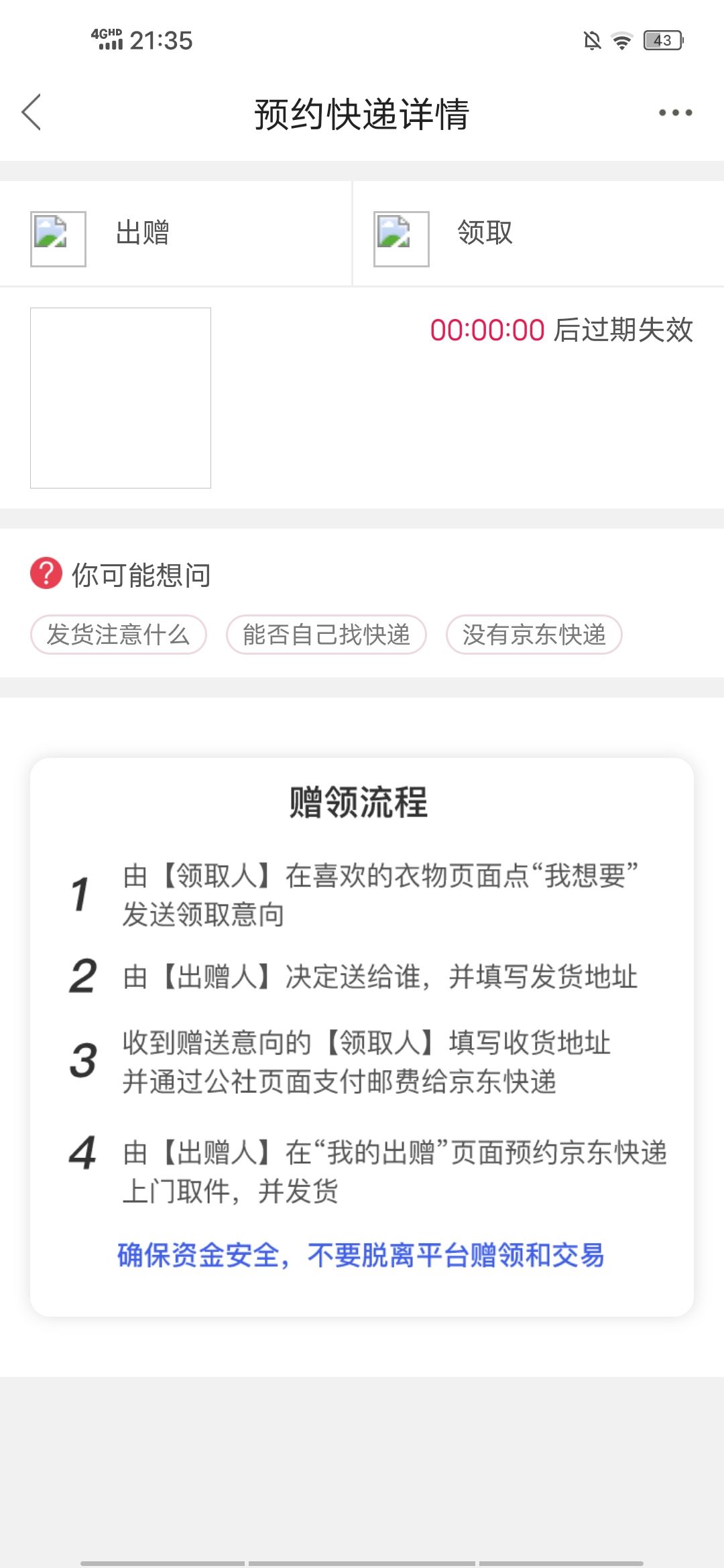
Task: Open the three-dot overflow menu
Action: pyautogui.click(x=675, y=113)
